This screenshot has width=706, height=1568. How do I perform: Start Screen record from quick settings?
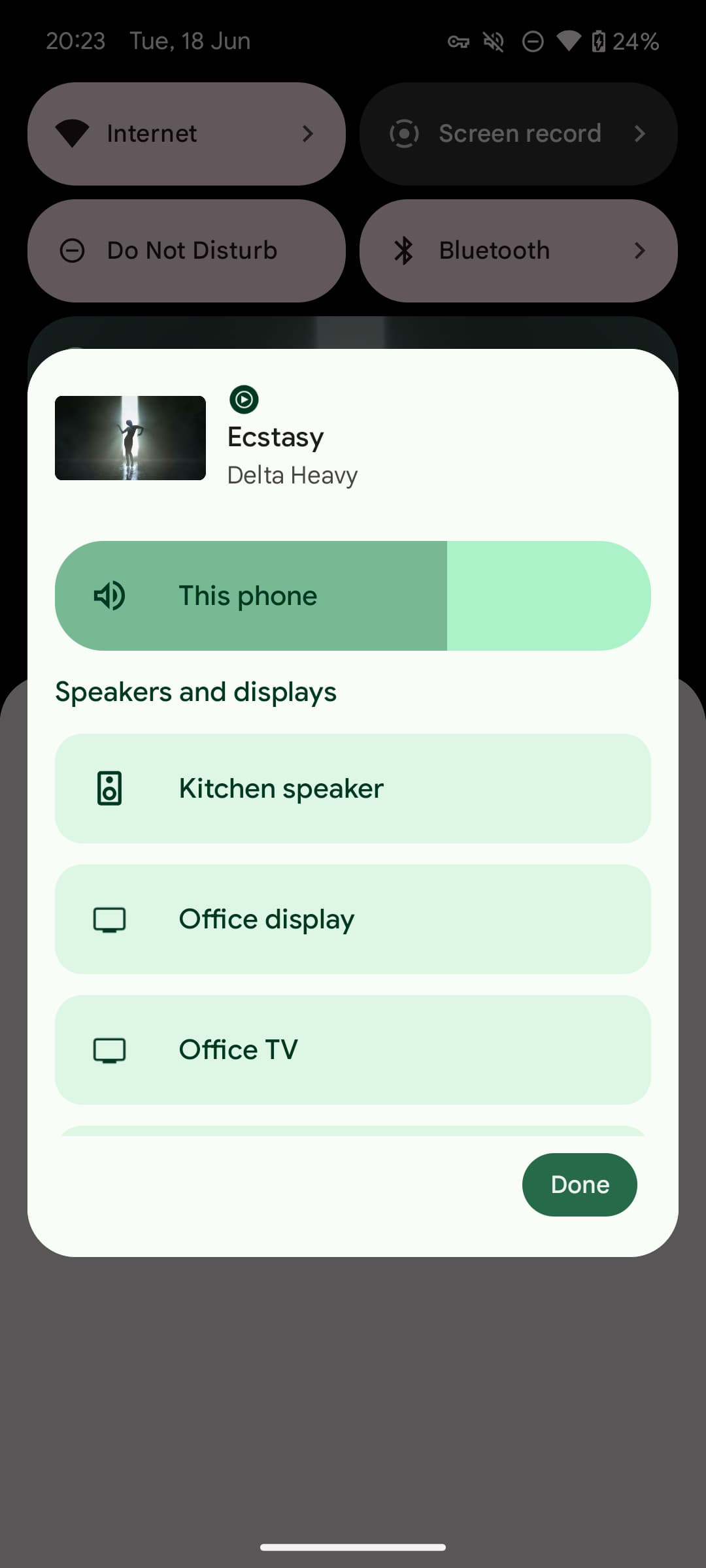pos(518,134)
